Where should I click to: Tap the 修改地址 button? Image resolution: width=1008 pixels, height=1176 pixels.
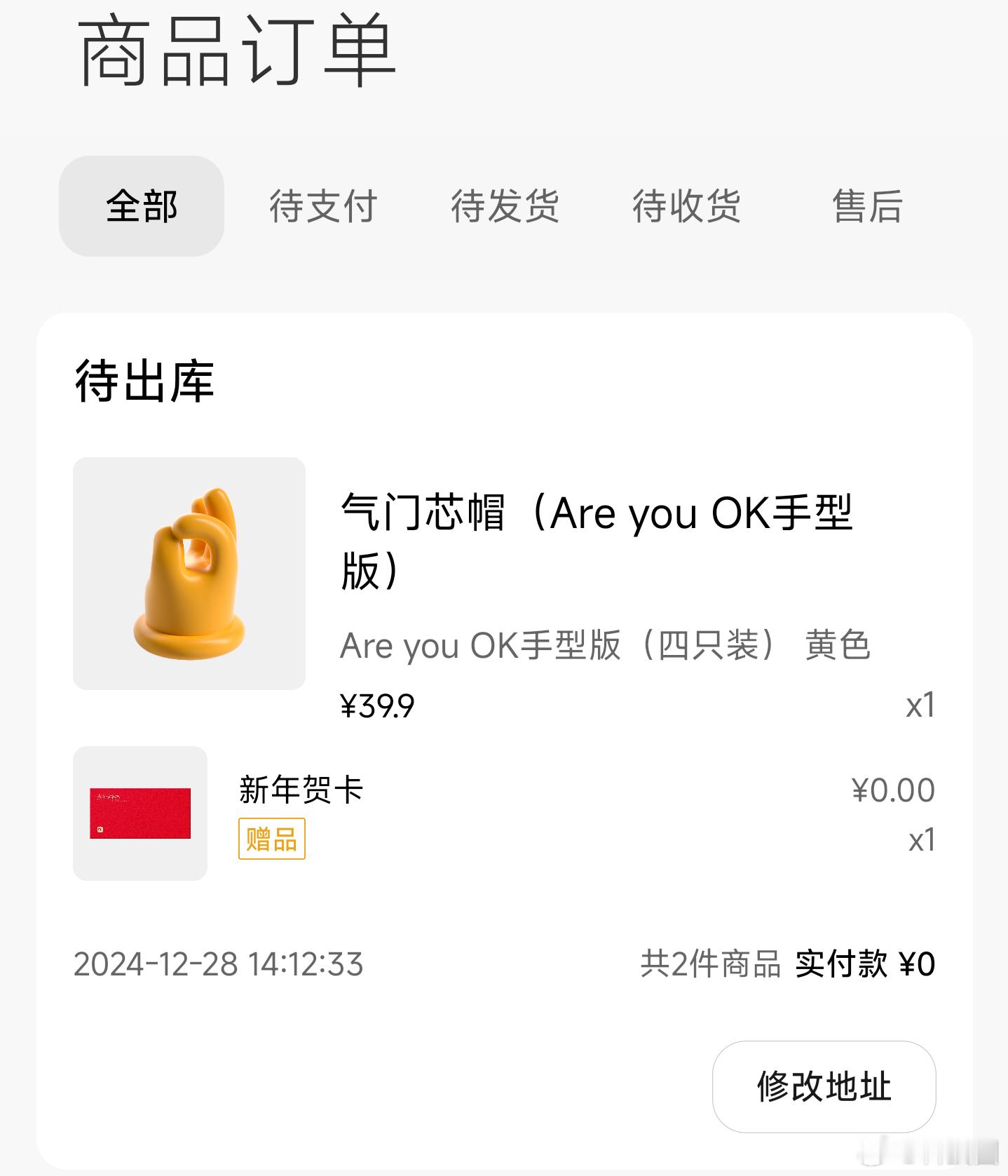(824, 1086)
